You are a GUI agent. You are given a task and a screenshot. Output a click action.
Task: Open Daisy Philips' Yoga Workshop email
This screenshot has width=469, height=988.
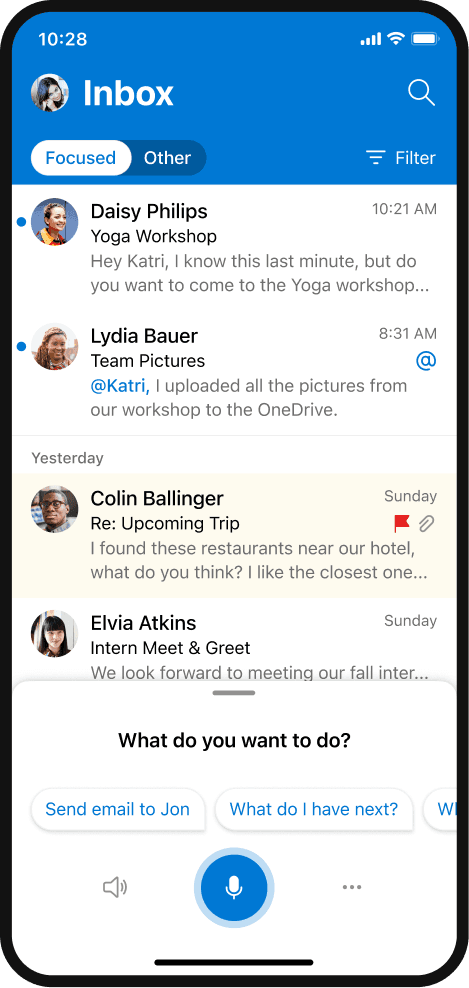(x=234, y=247)
